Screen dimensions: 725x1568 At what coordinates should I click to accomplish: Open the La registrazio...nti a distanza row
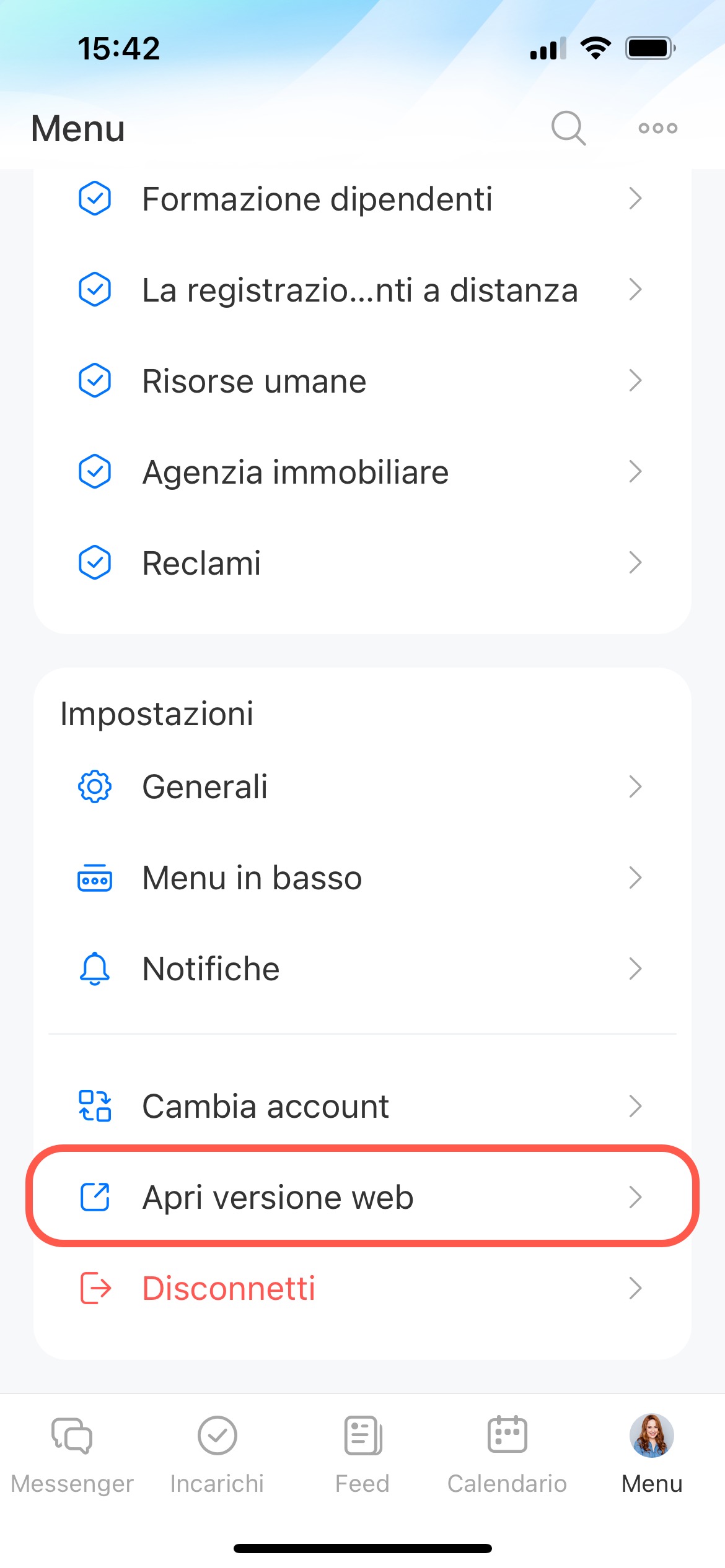point(362,290)
